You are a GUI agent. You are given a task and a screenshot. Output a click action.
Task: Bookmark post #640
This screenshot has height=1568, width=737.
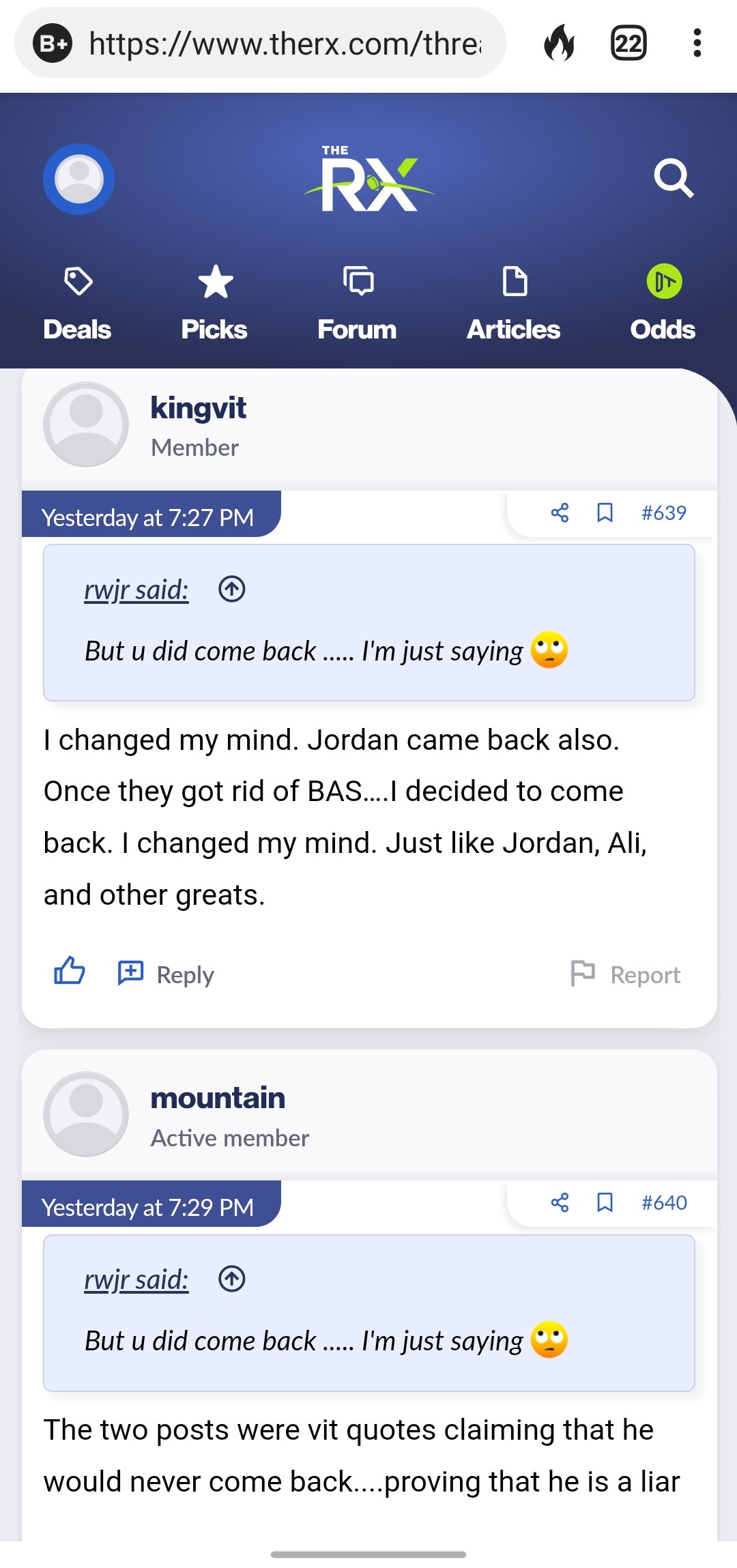pyautogui.click(x=605, y=1202)
